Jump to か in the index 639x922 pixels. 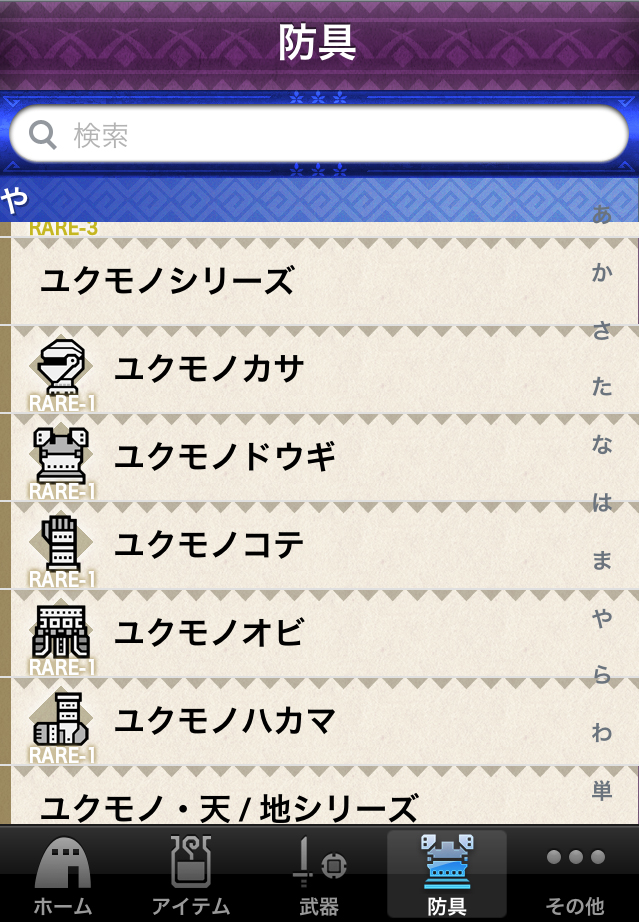[602, 272]
